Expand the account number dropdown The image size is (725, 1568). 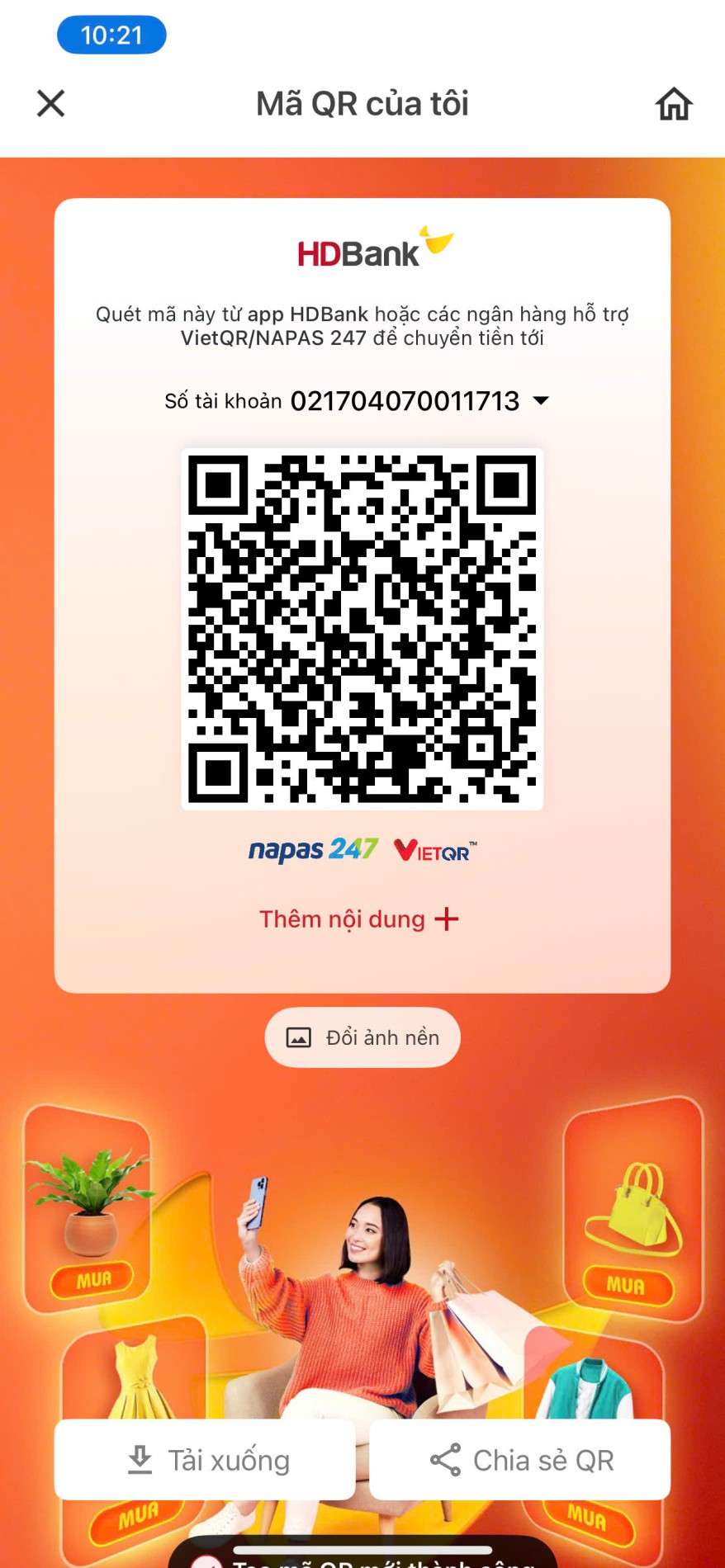[541, 401]
